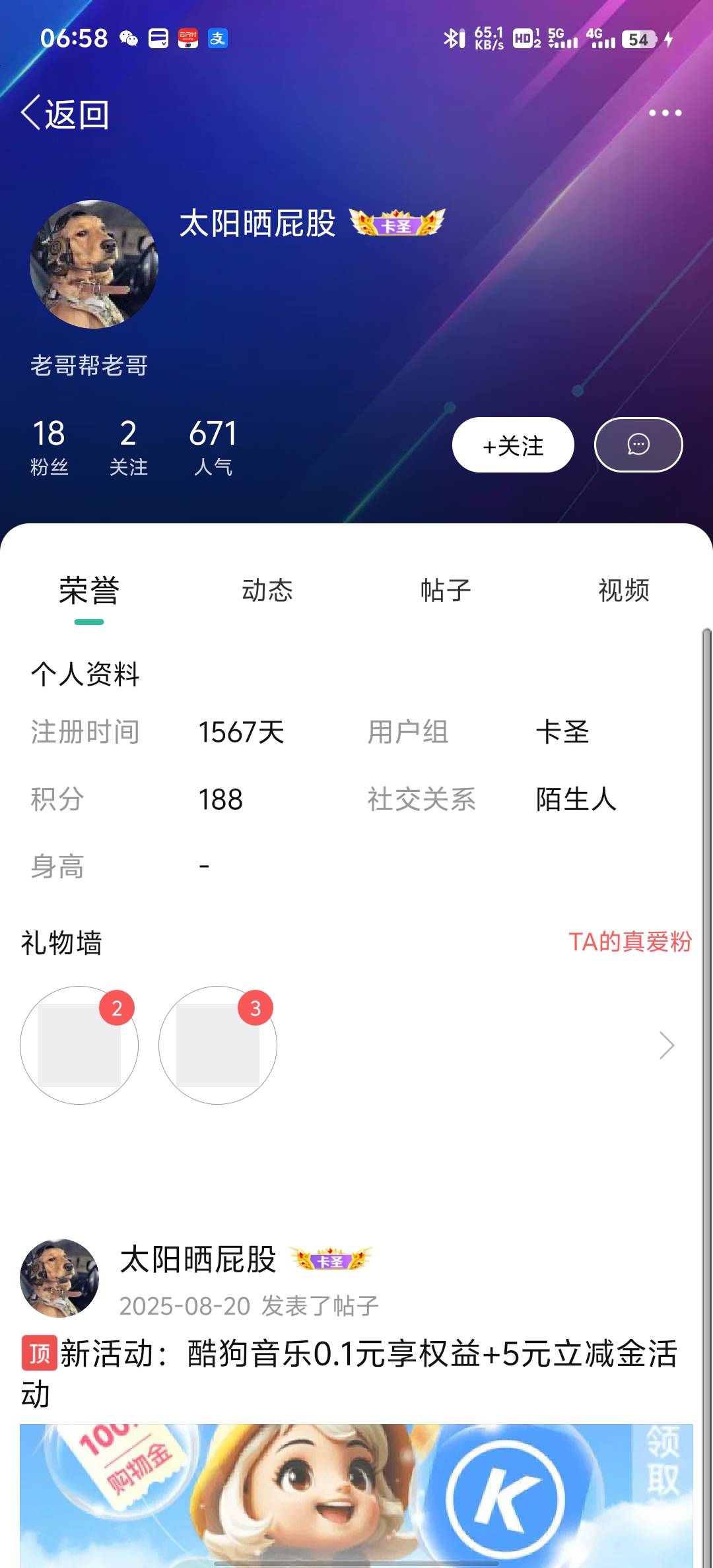Image resolution: width=713 pixels, height=1568 pixels.
Task: Select the 荣誉 tab
Action: pyautogui.click(x=89, y=591)
